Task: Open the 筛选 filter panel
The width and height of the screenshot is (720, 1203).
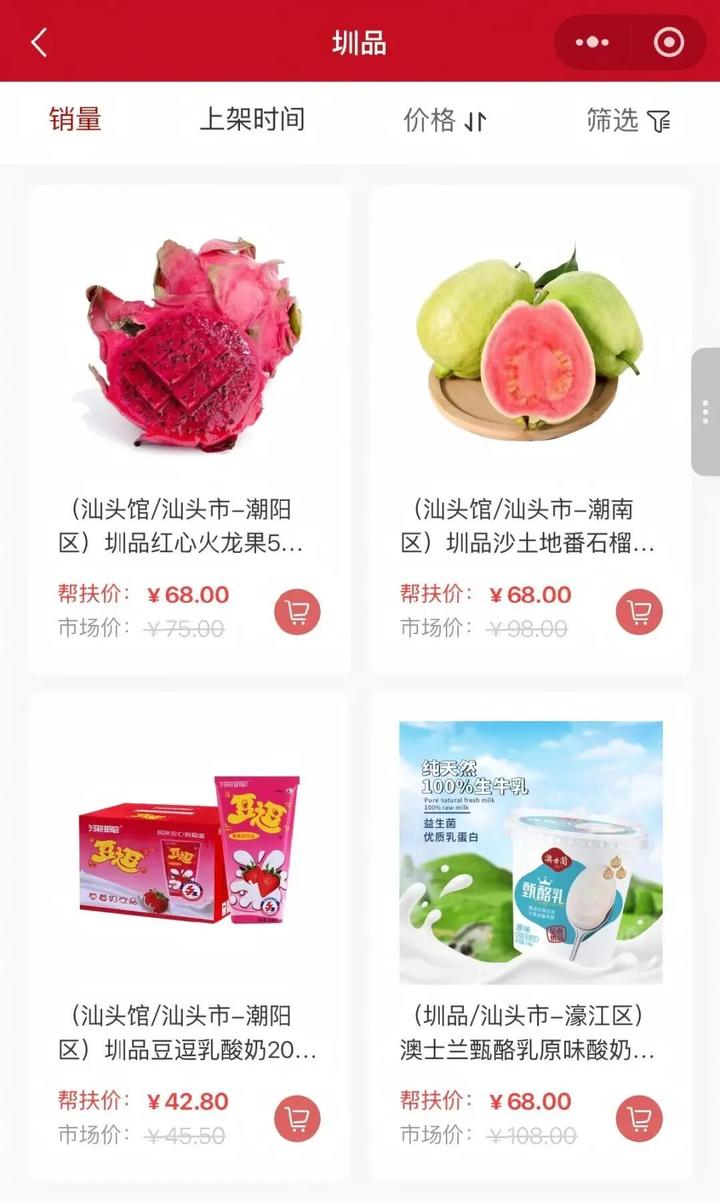Action: [x=628, y=121]
